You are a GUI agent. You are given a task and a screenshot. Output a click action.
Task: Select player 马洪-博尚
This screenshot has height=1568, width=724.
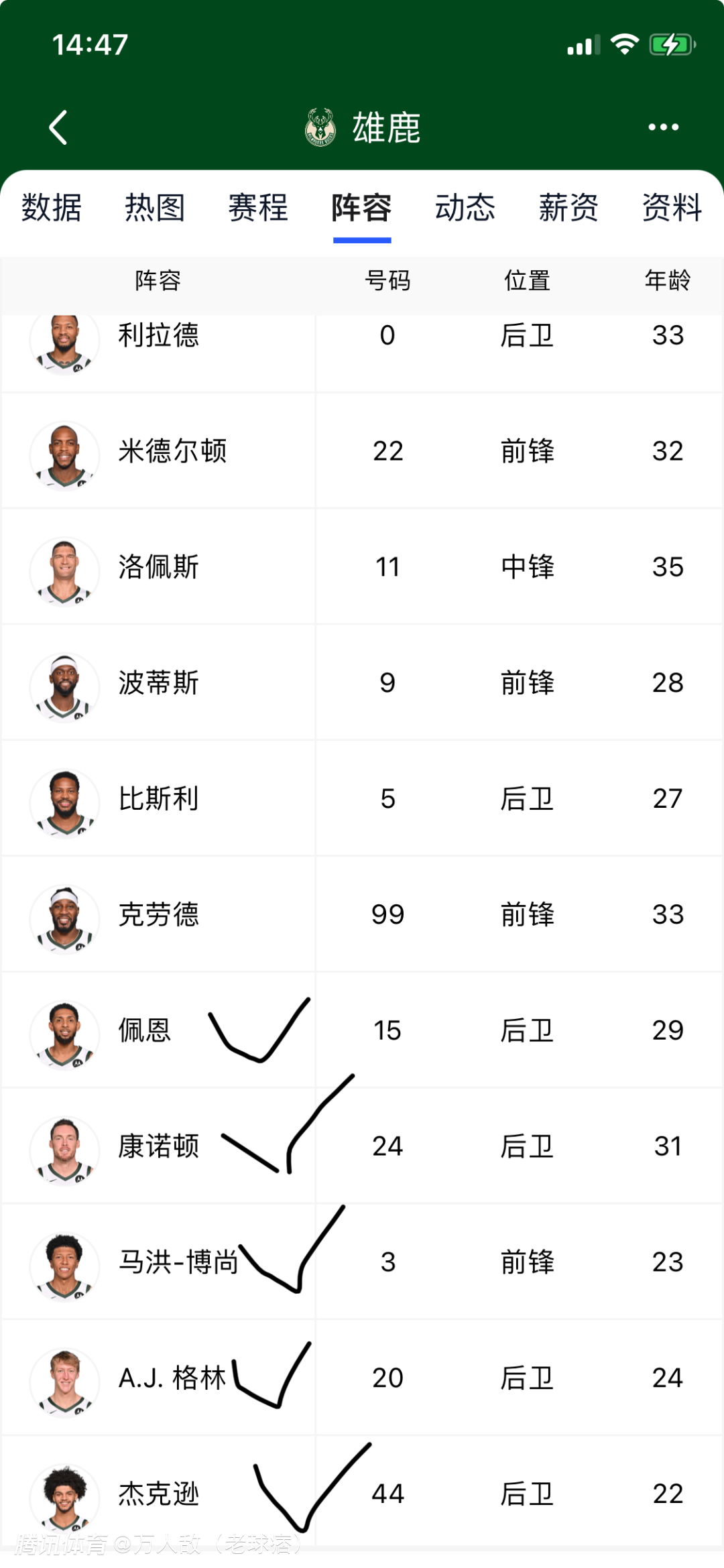point(178,1263)
